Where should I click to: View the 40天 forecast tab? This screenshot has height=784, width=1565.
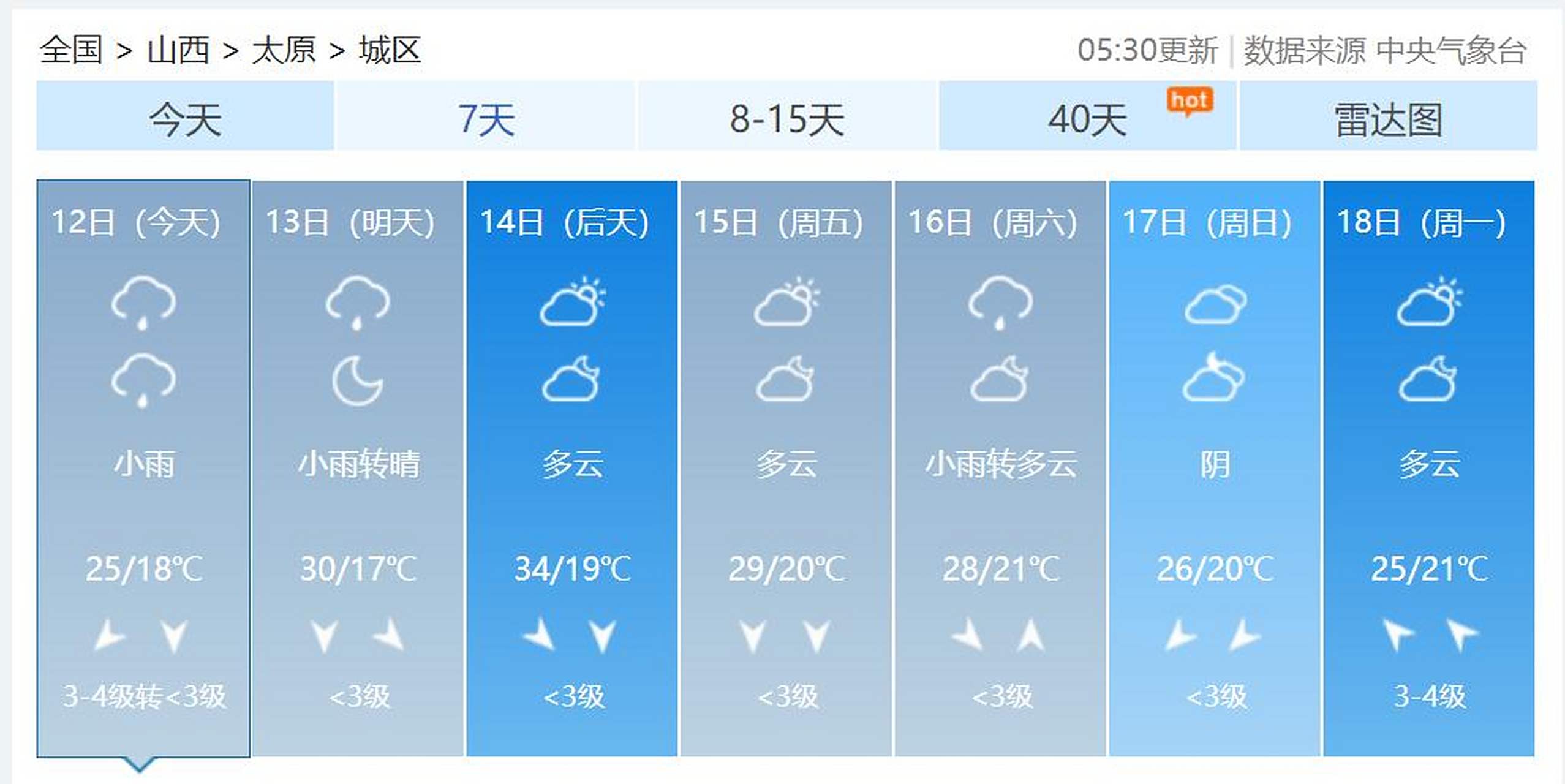(1087, 116)
